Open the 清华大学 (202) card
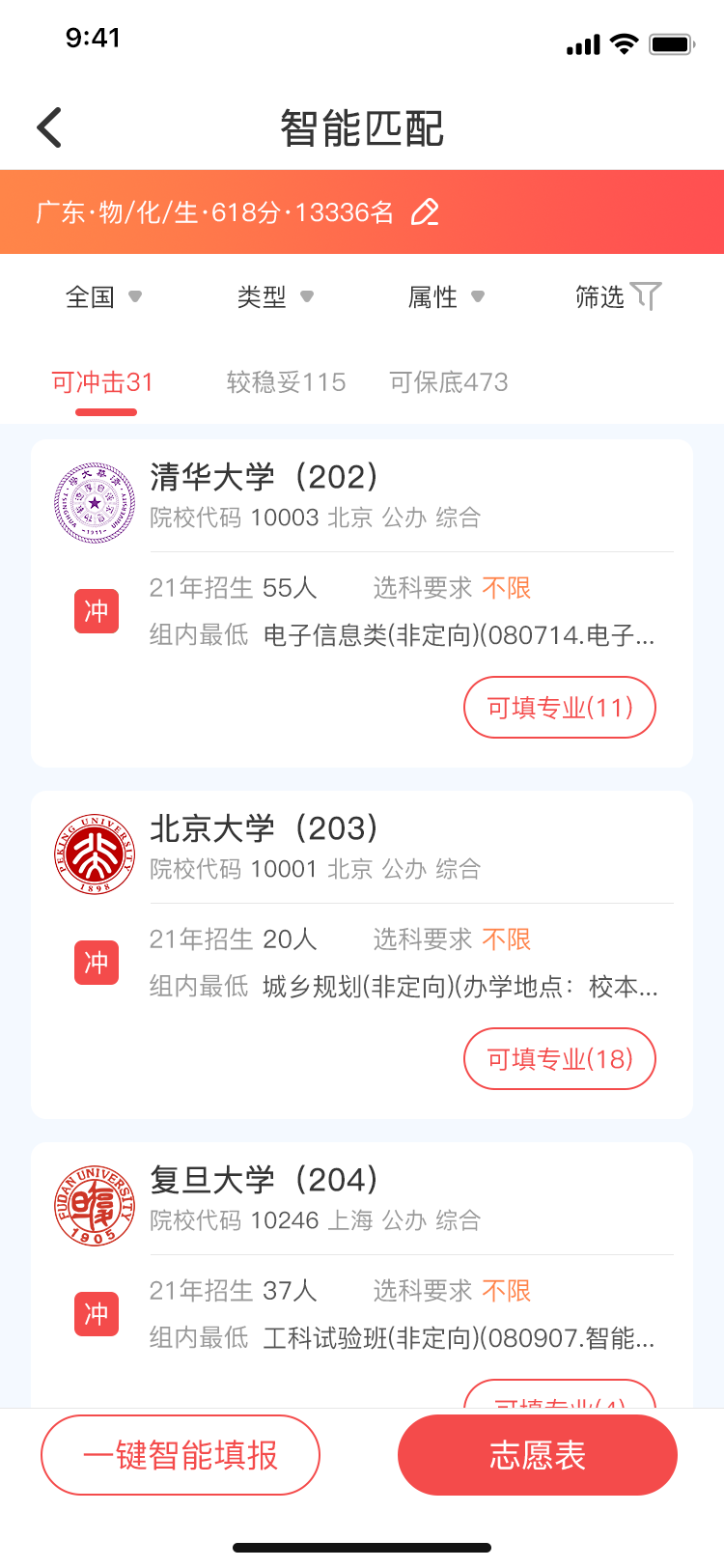Screen dimensions: 724x1568 (362, 603)
